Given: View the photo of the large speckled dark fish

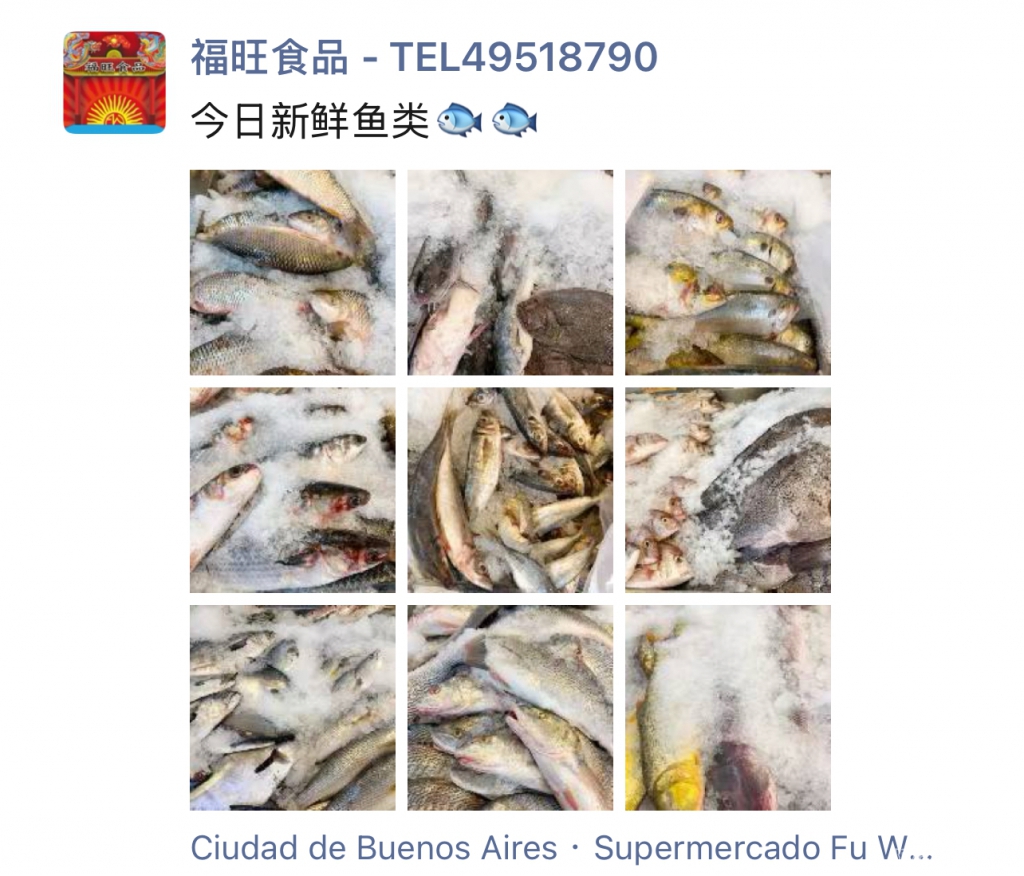Looking at the screenshot, I should tap(728, 490).
